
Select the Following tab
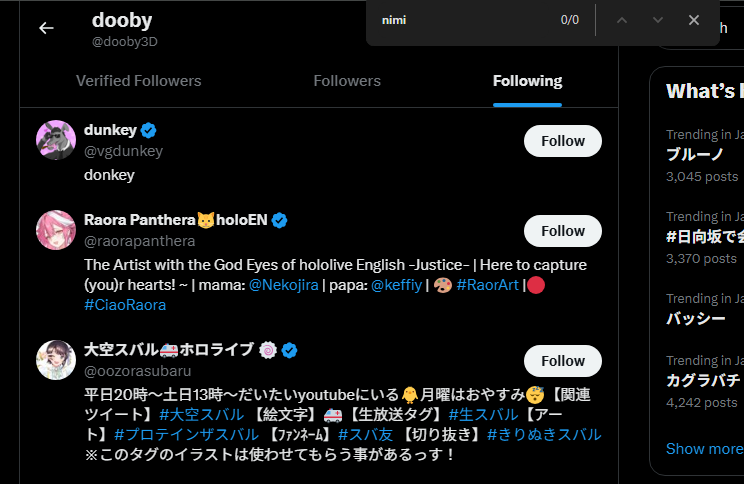[527, 81]
